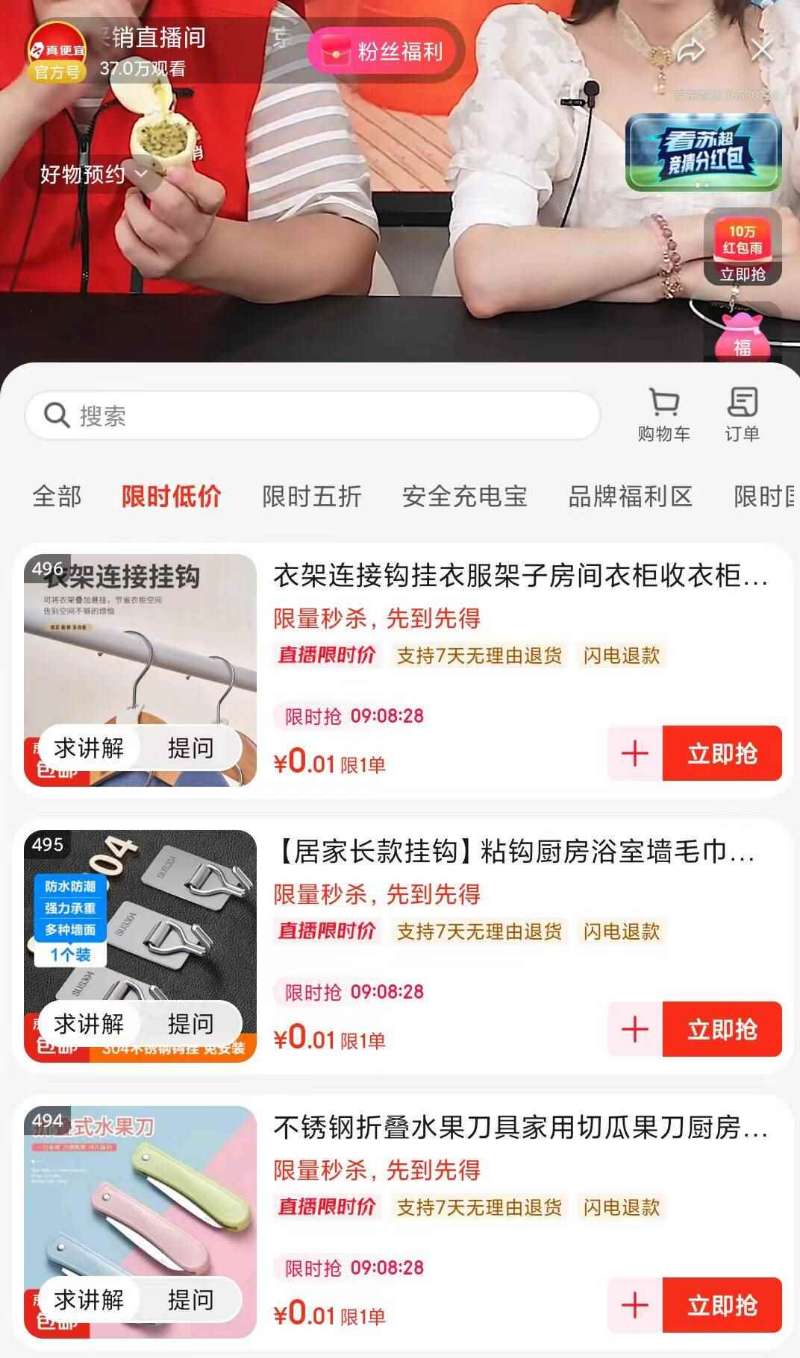Tap the 10万红包雨 red packet rain icon
This screenshot has width=800, height=1358.
click(x=741, y=245)
